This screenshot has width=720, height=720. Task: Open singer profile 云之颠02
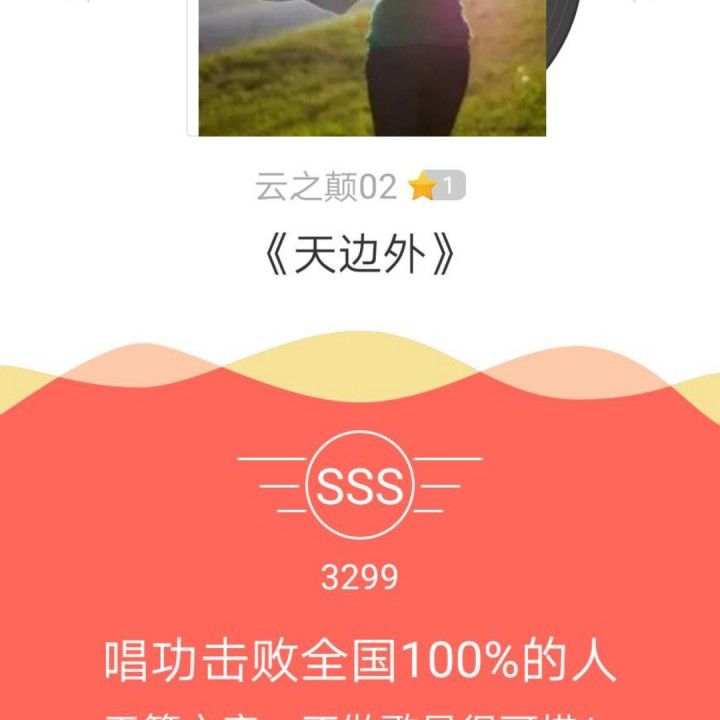click(327, 187)
